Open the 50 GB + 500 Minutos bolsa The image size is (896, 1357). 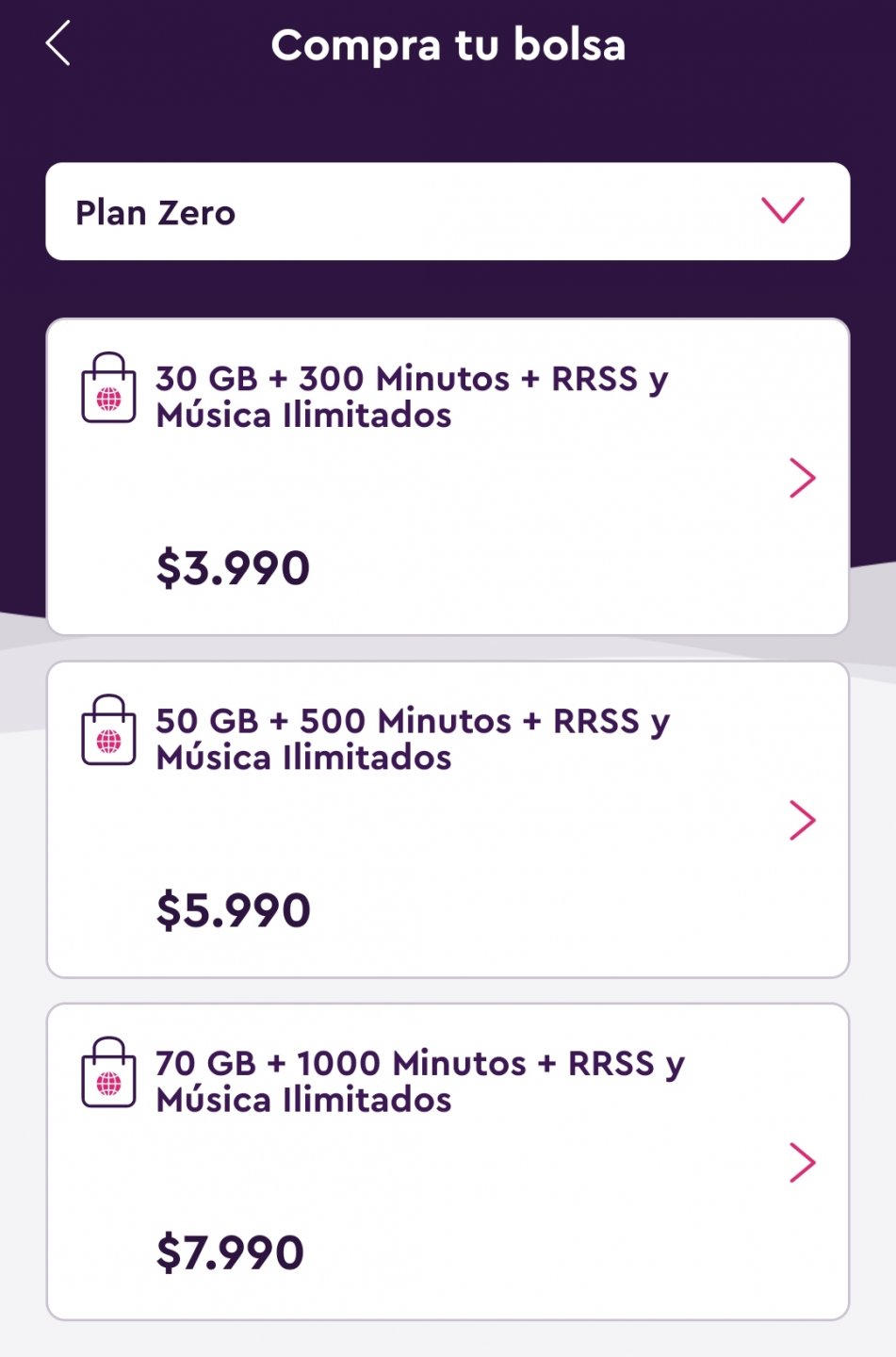point(448,819)
